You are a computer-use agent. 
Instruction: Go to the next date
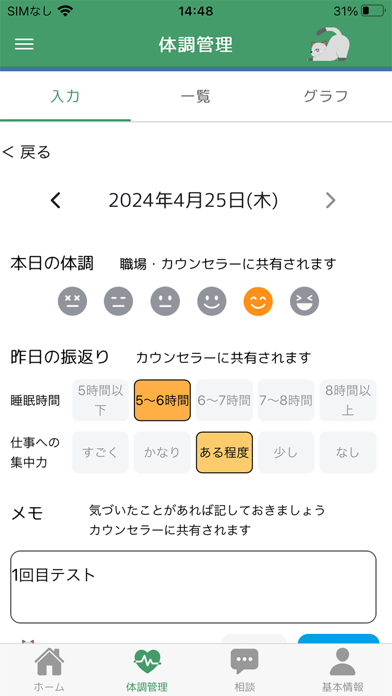point(330,201)
